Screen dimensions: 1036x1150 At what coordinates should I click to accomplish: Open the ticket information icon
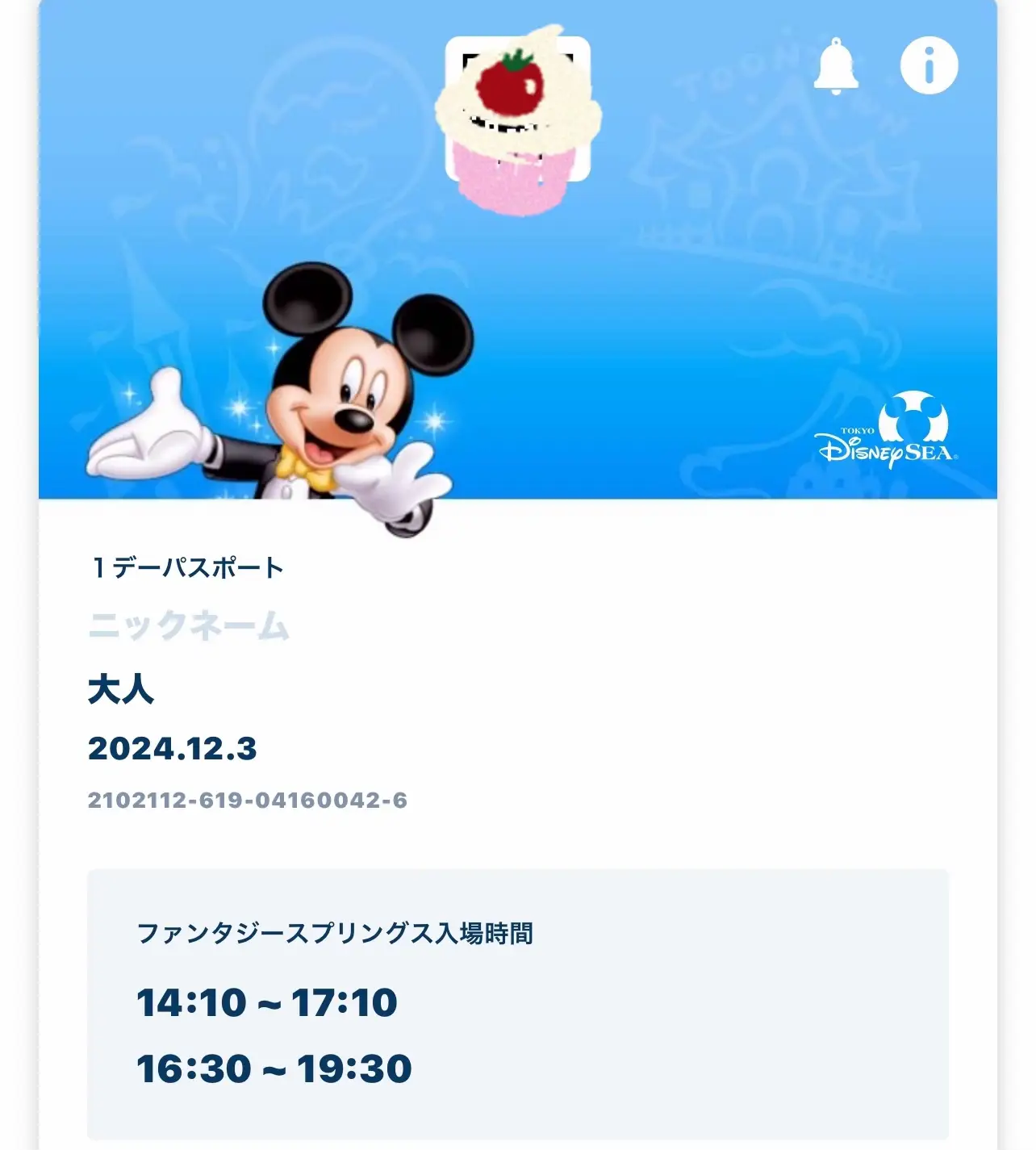click(929, 65)
